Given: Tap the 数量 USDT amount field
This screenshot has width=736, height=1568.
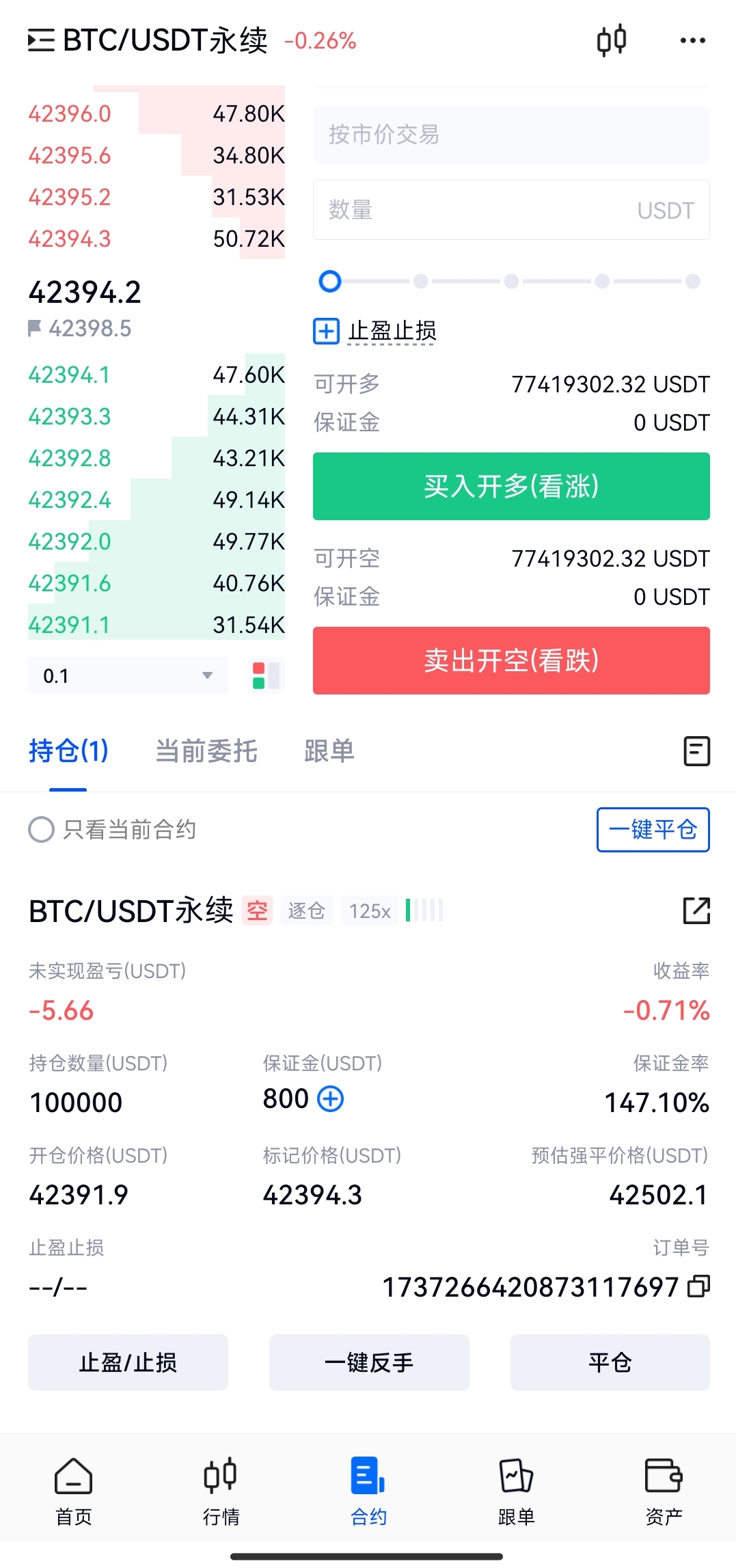Looking at the screenshot, I should (x=511, y=210).
